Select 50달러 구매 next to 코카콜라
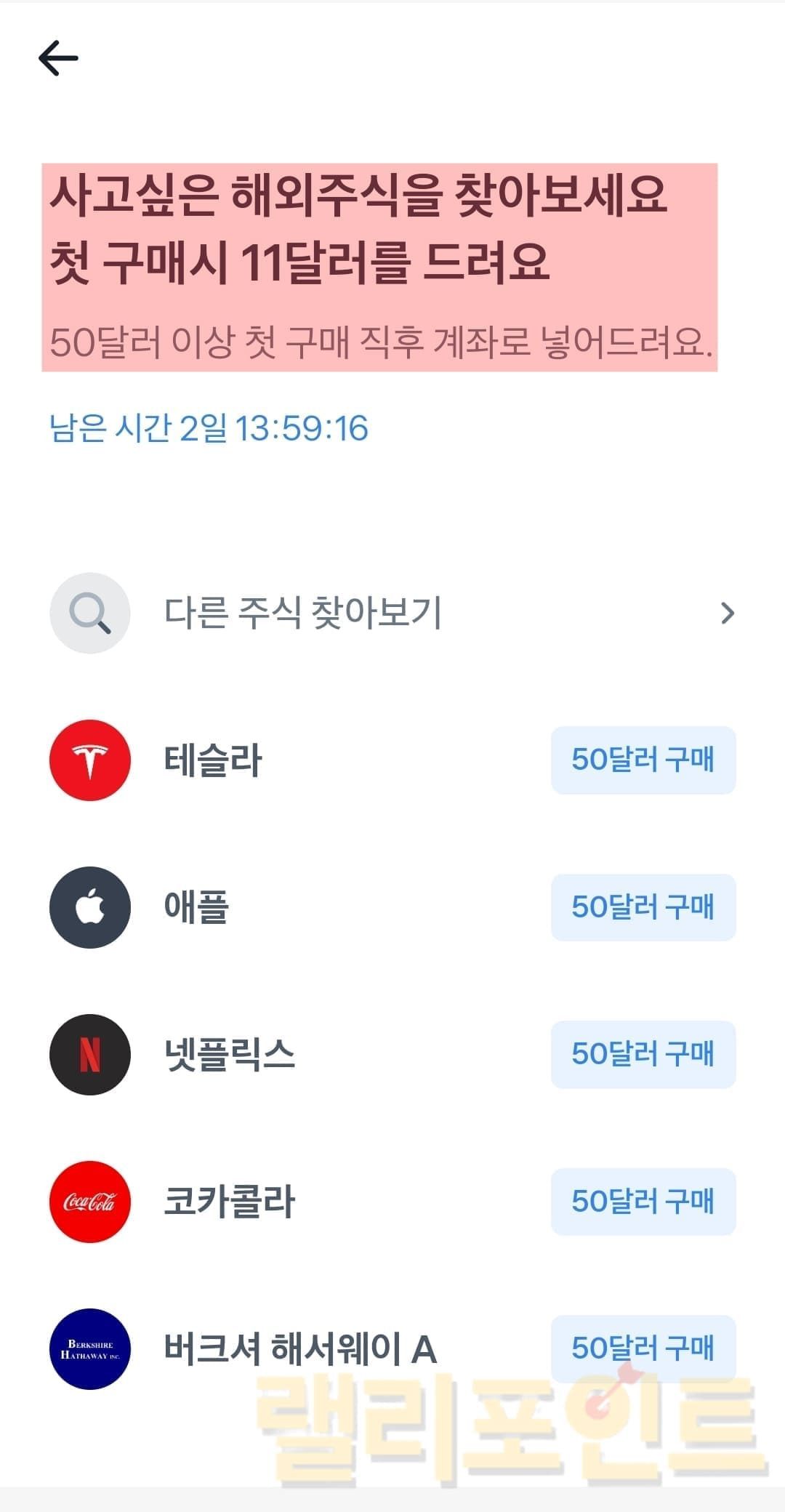785x1512 pixels. [x=643, y=1202]
